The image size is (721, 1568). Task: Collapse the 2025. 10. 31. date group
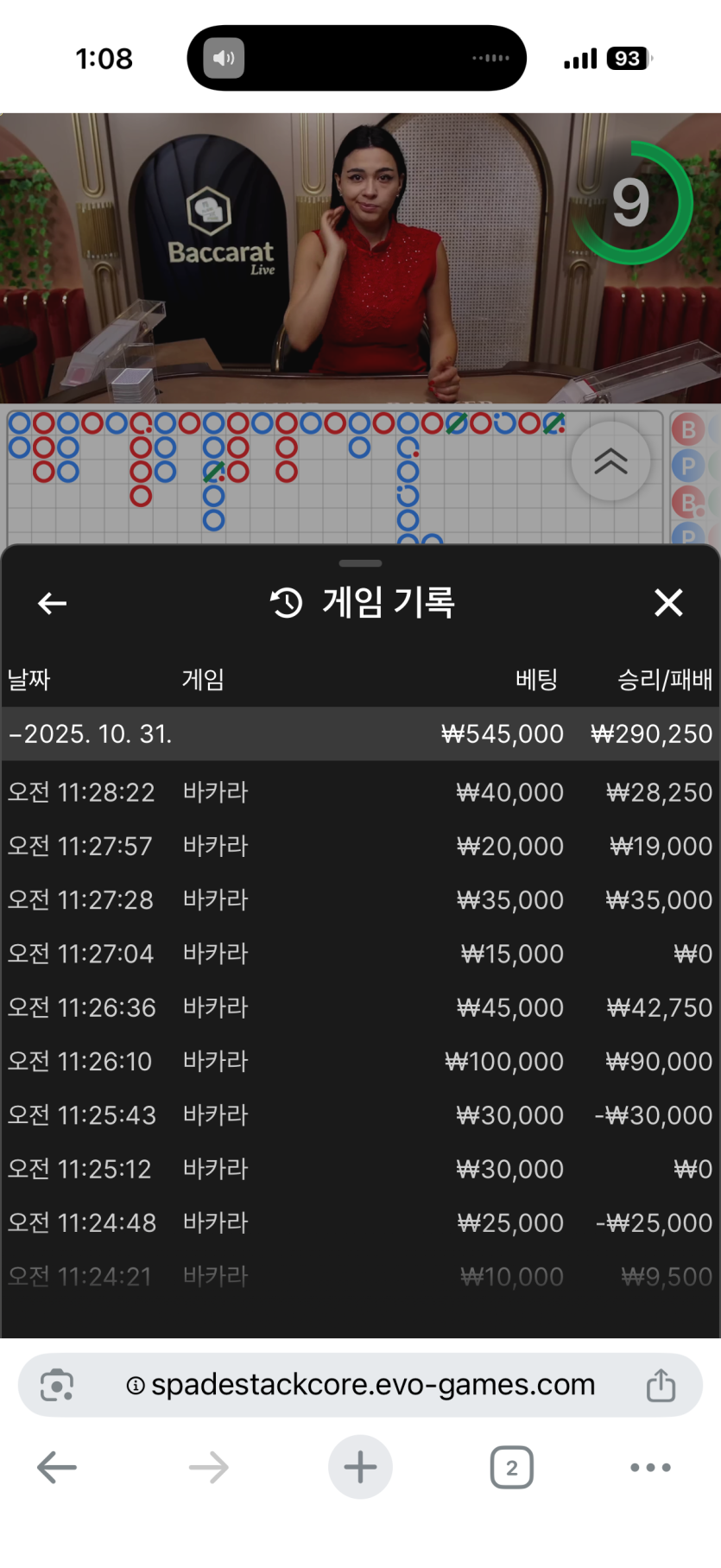91,734
